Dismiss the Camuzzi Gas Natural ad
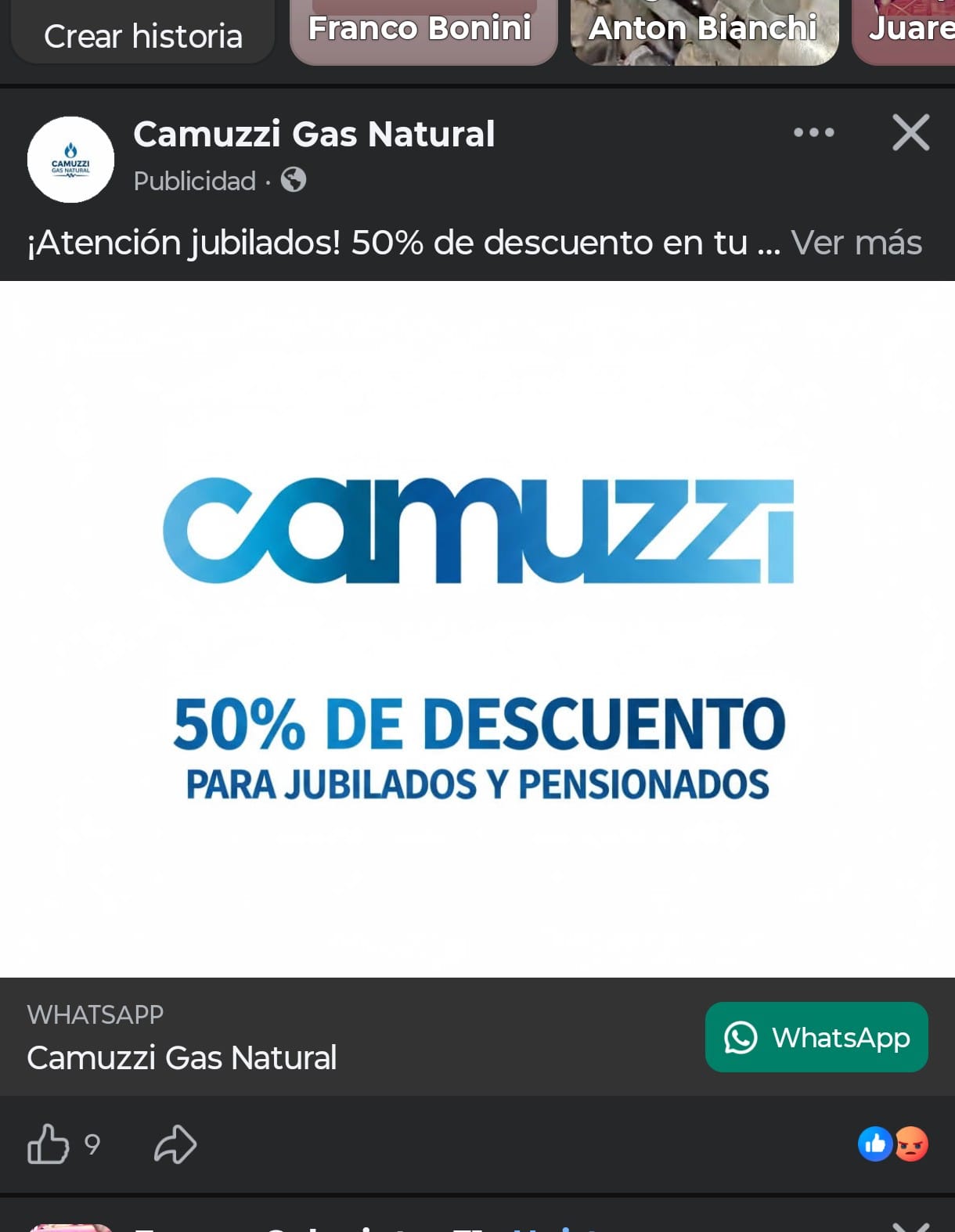This screenshot has height=1232, width=955. pos(910,132)
